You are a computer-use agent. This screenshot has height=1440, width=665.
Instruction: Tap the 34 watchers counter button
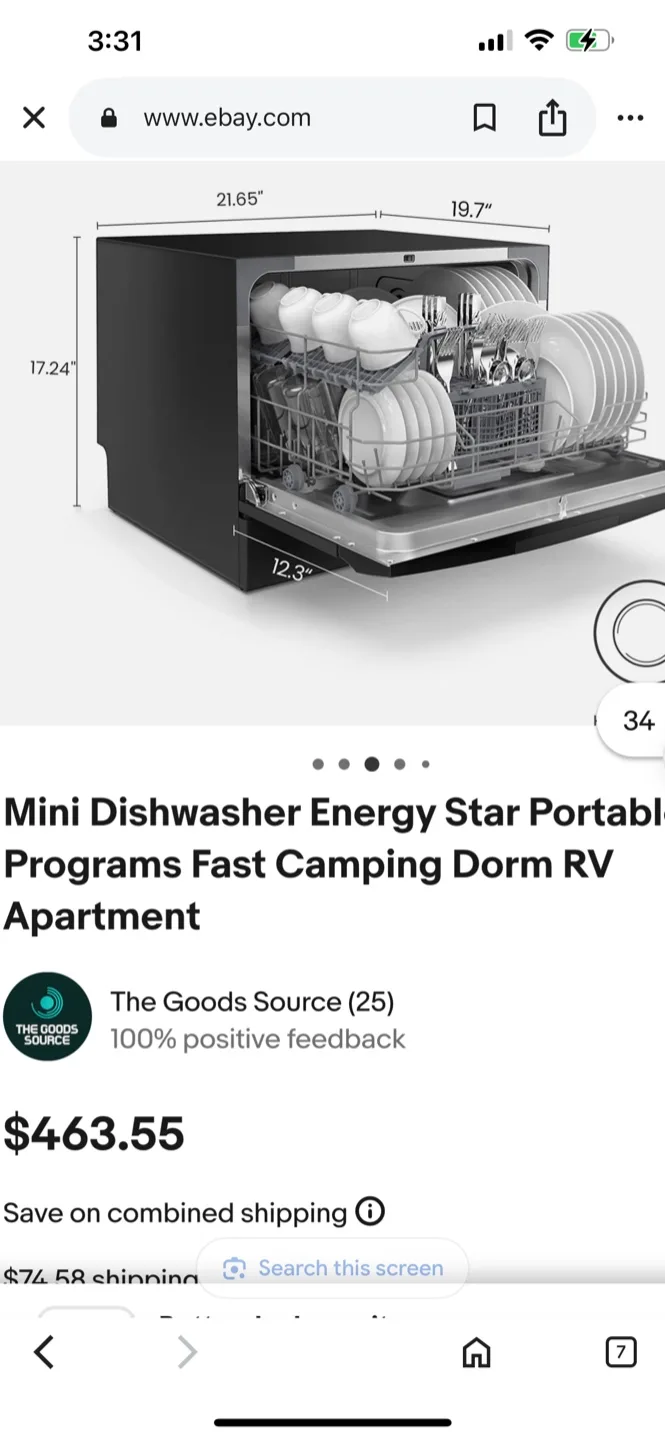coord(637,720)
